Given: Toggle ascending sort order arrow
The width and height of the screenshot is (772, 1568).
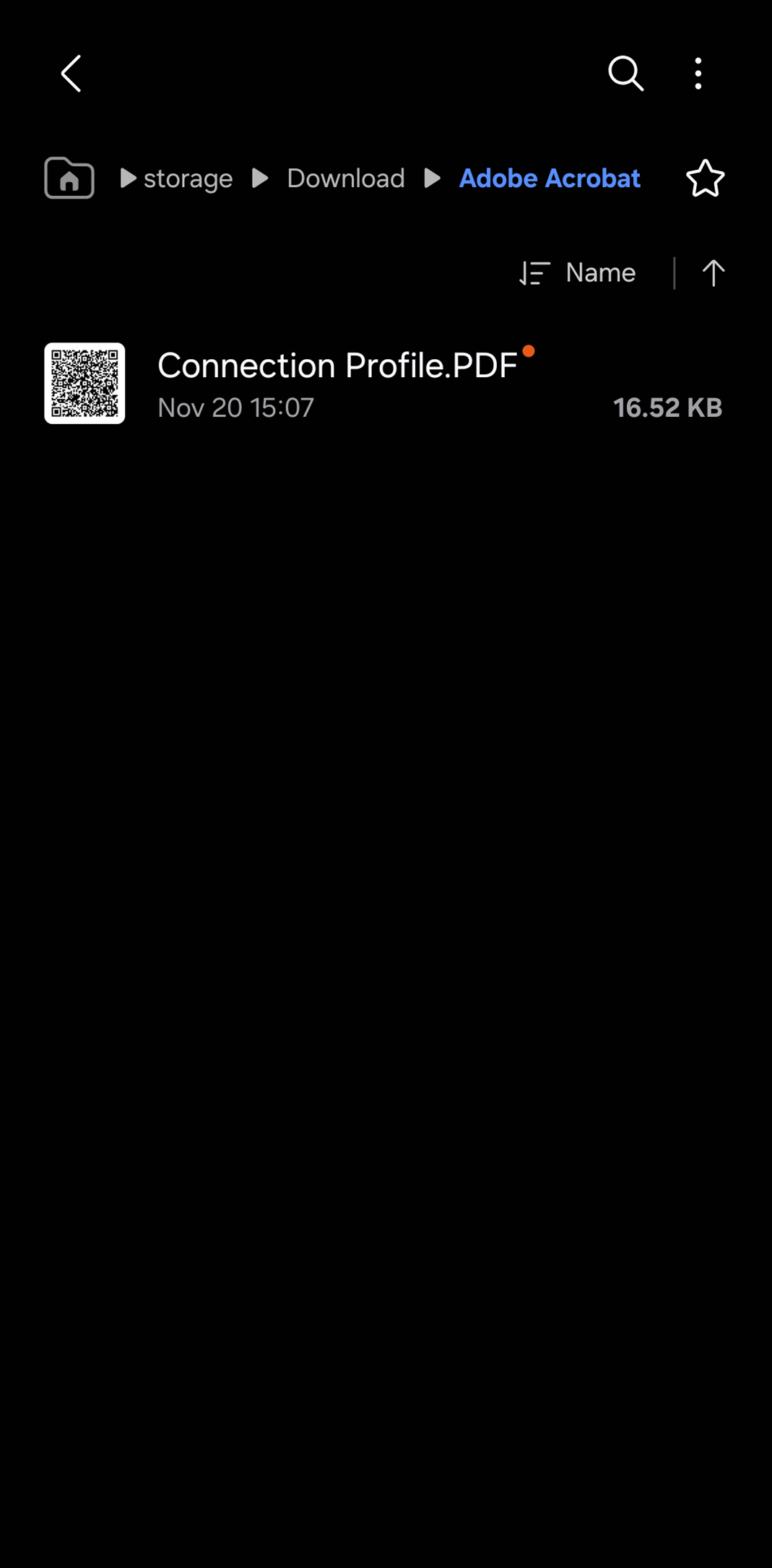Looking at the screenshot, I should tap(713, 273).
